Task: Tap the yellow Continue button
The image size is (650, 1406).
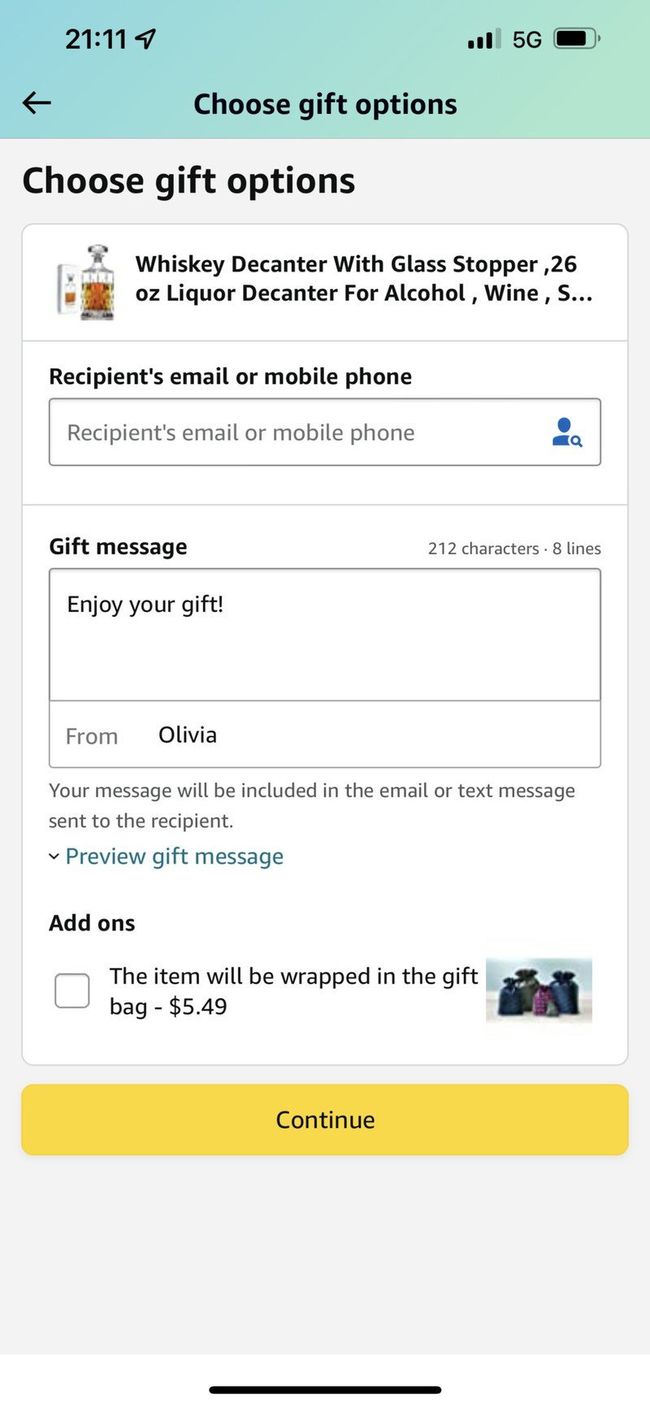Action: [x=325, y=1120]
